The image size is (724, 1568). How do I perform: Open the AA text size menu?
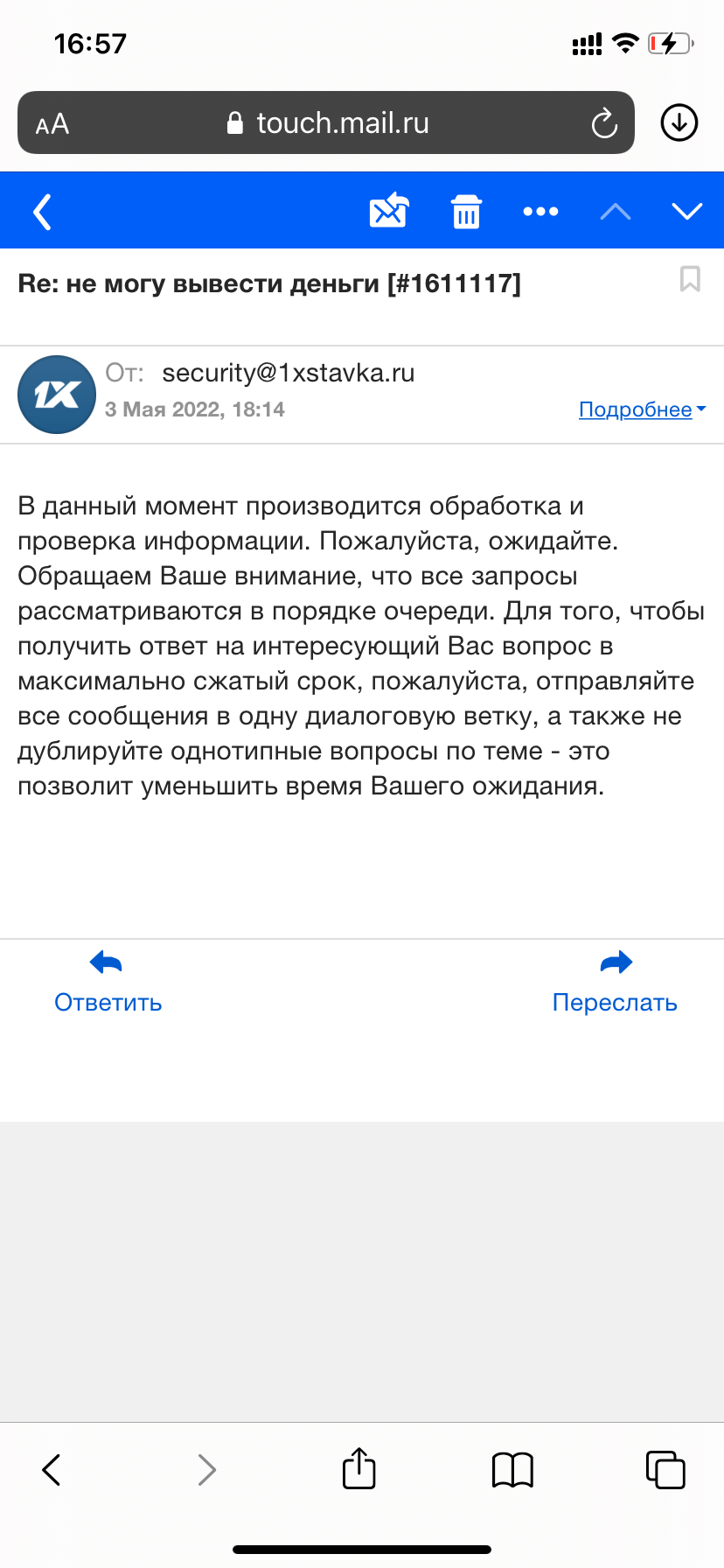point(52,124)
